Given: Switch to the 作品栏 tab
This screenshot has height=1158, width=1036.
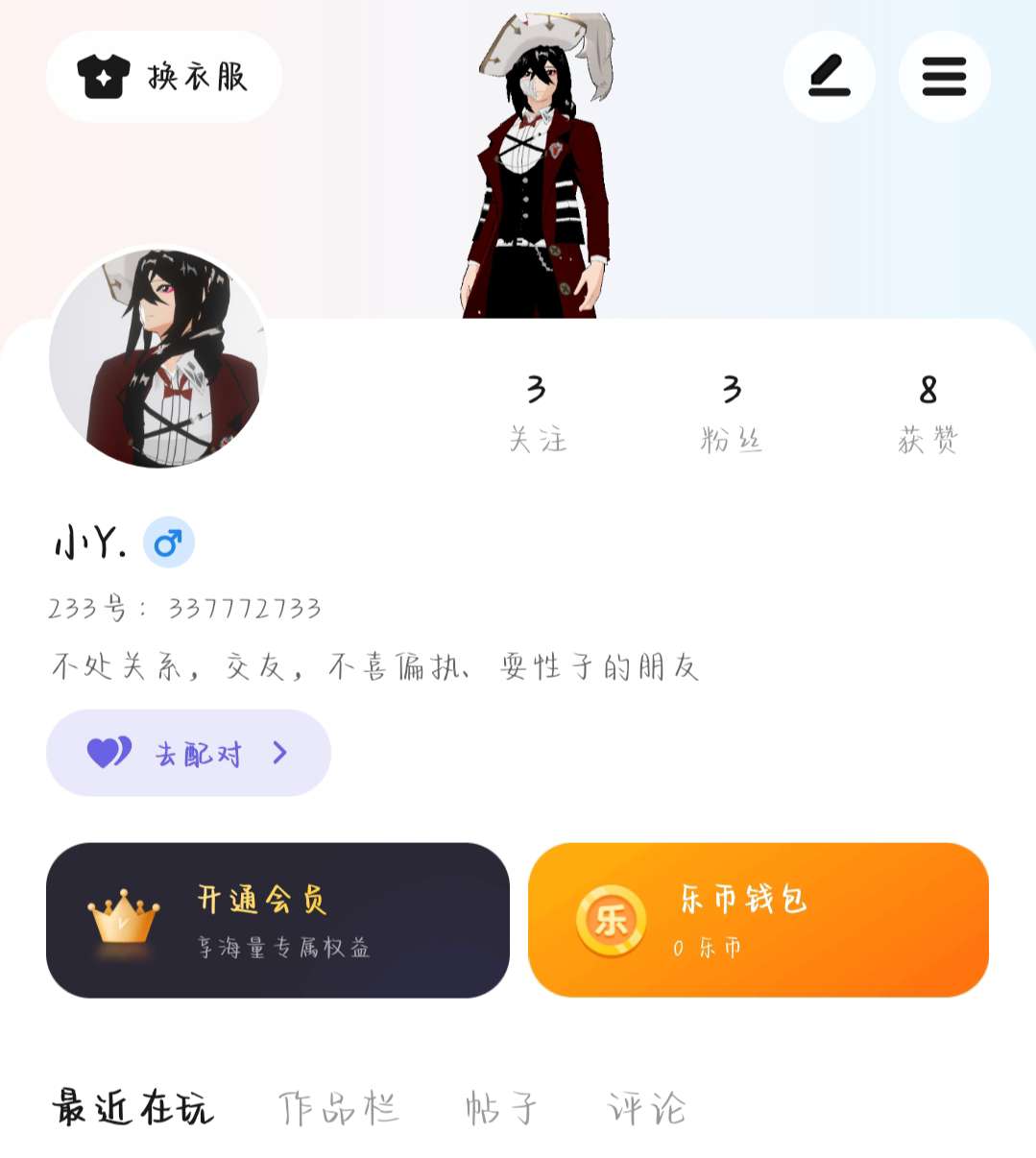Looking at the screenshot, I should (338, 1108).
